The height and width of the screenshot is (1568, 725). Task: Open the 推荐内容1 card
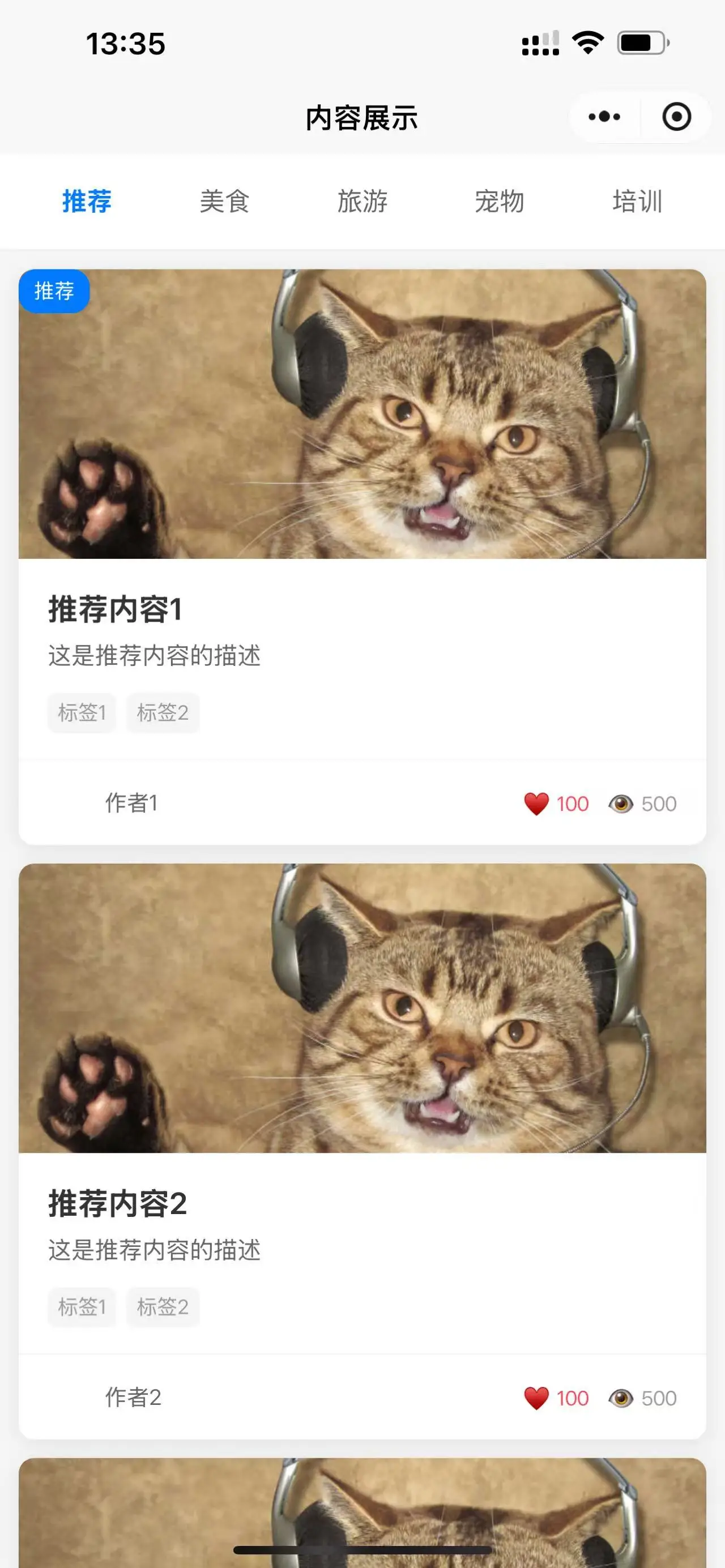click(x=362, y=609)
